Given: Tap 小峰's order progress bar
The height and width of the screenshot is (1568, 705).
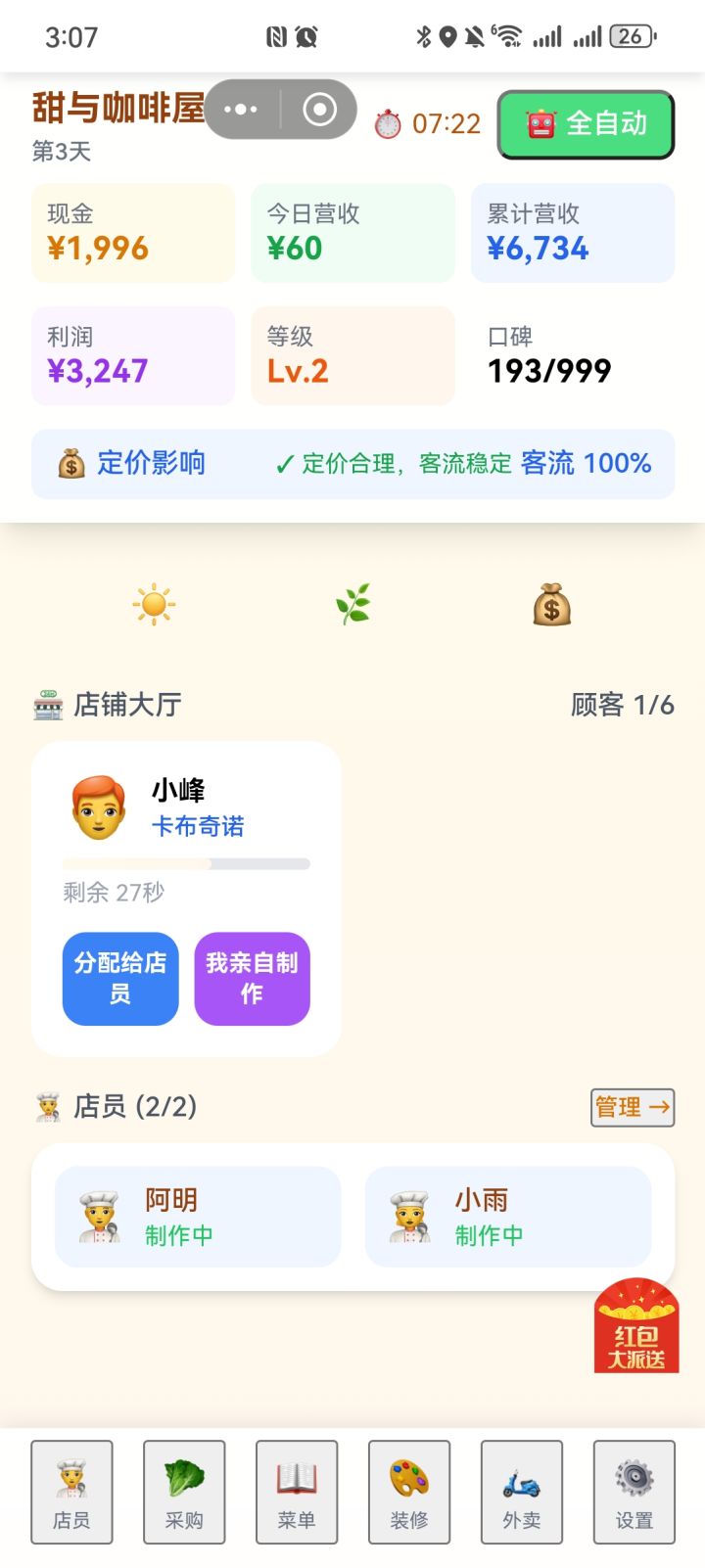Looking at the screenshot, I should (186, 863).
